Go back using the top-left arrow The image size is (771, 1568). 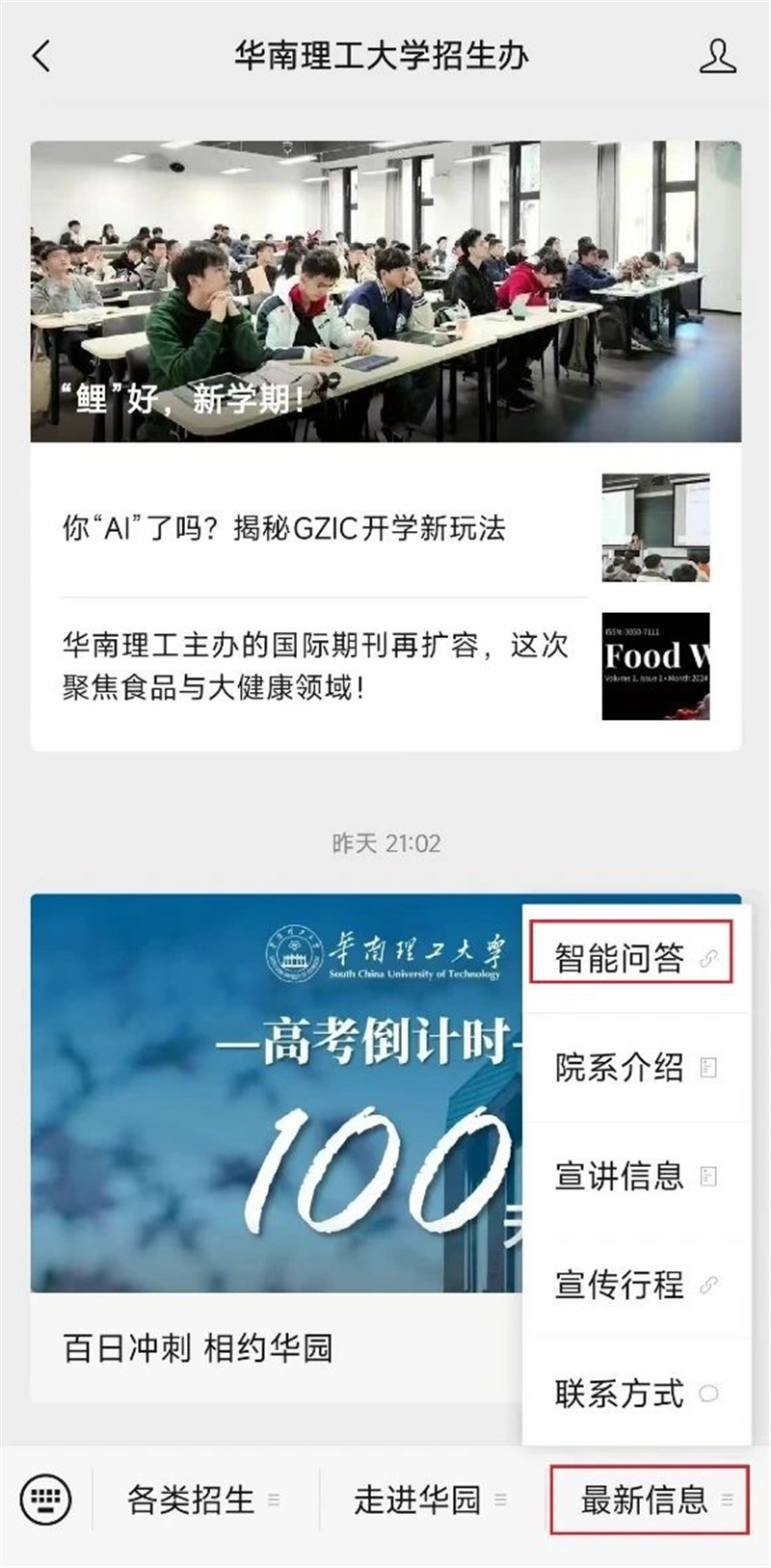point(40,56)
